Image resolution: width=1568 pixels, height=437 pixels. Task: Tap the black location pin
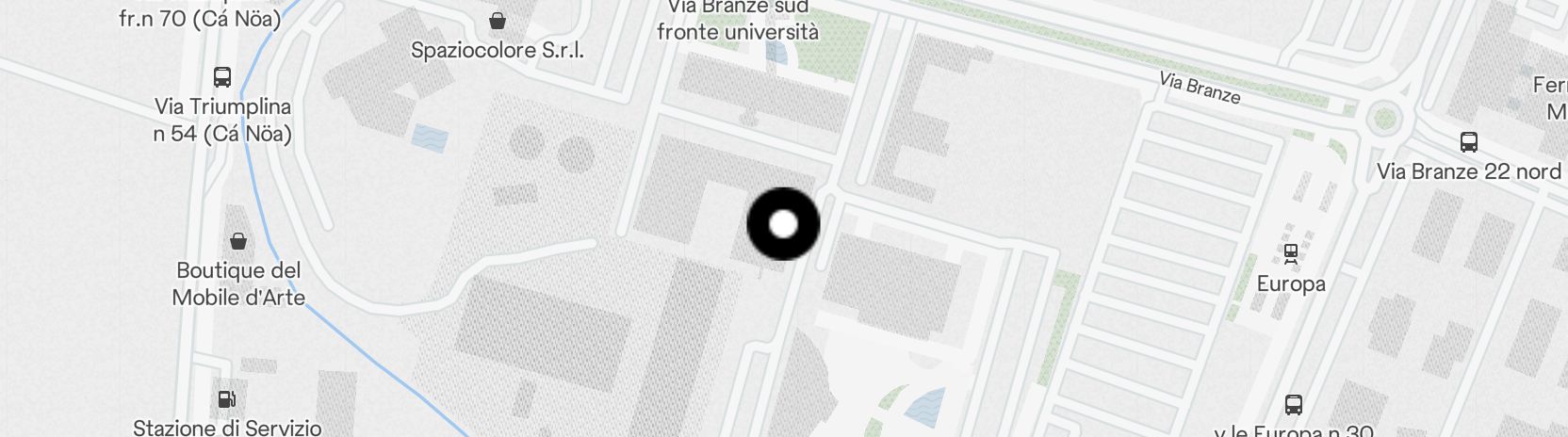coord(783,224)
